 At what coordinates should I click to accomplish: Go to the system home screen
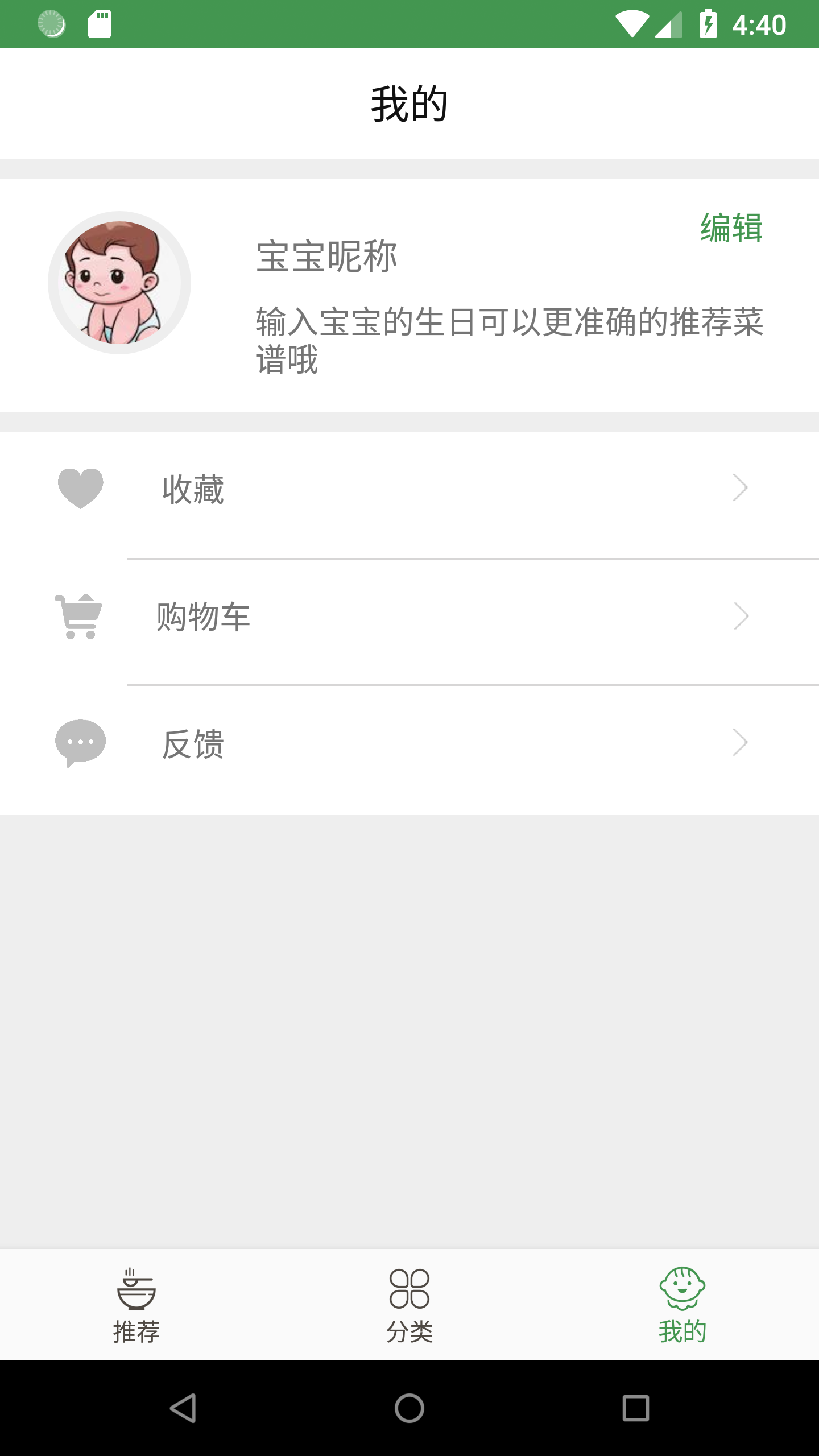[409, 1408]
